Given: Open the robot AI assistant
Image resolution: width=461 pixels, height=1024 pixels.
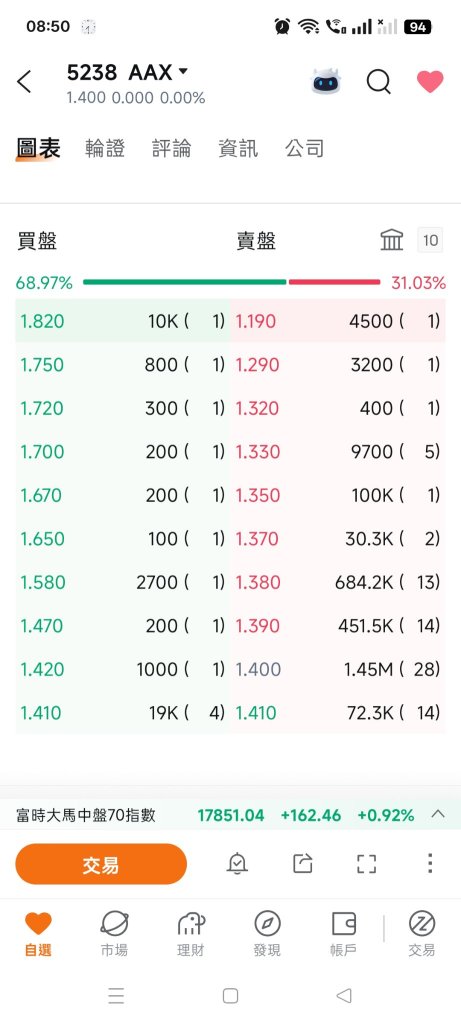Looking at the screenshot, I should (x=325, y=82).
